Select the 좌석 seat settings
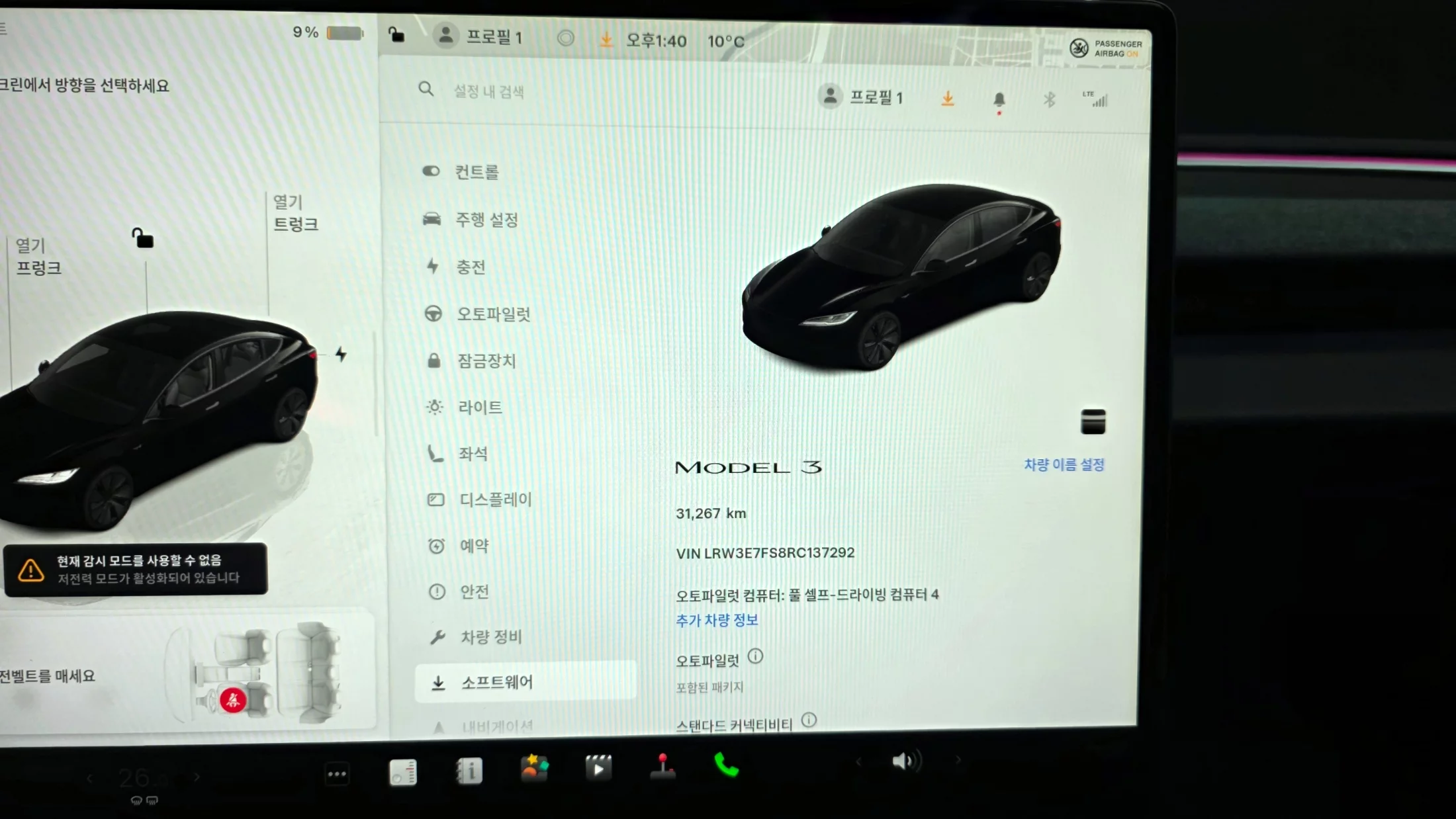The height and width of the screenshot is (819, 1456). click(473, 454)
